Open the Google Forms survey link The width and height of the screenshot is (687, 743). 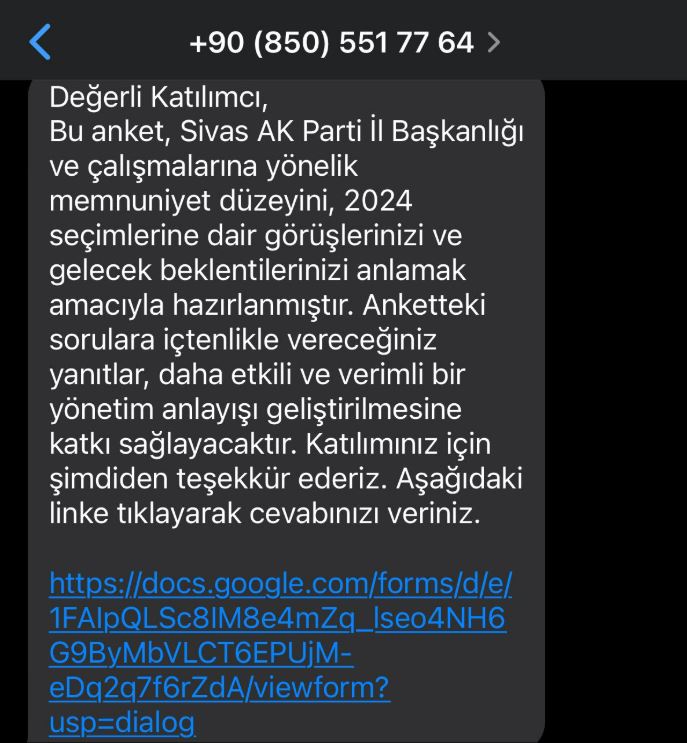click(x=280, y=620)
